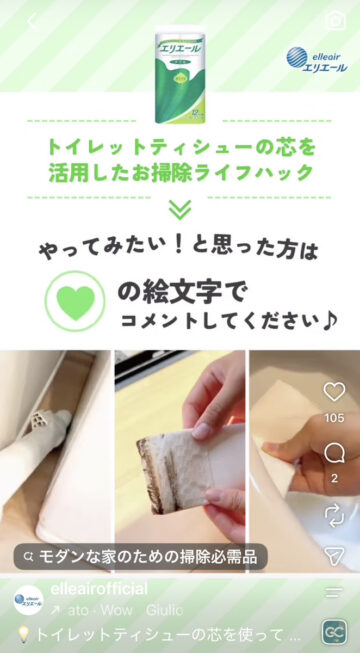
Task: Share the reel with the paper plane icon
Action: pos(334,556)
